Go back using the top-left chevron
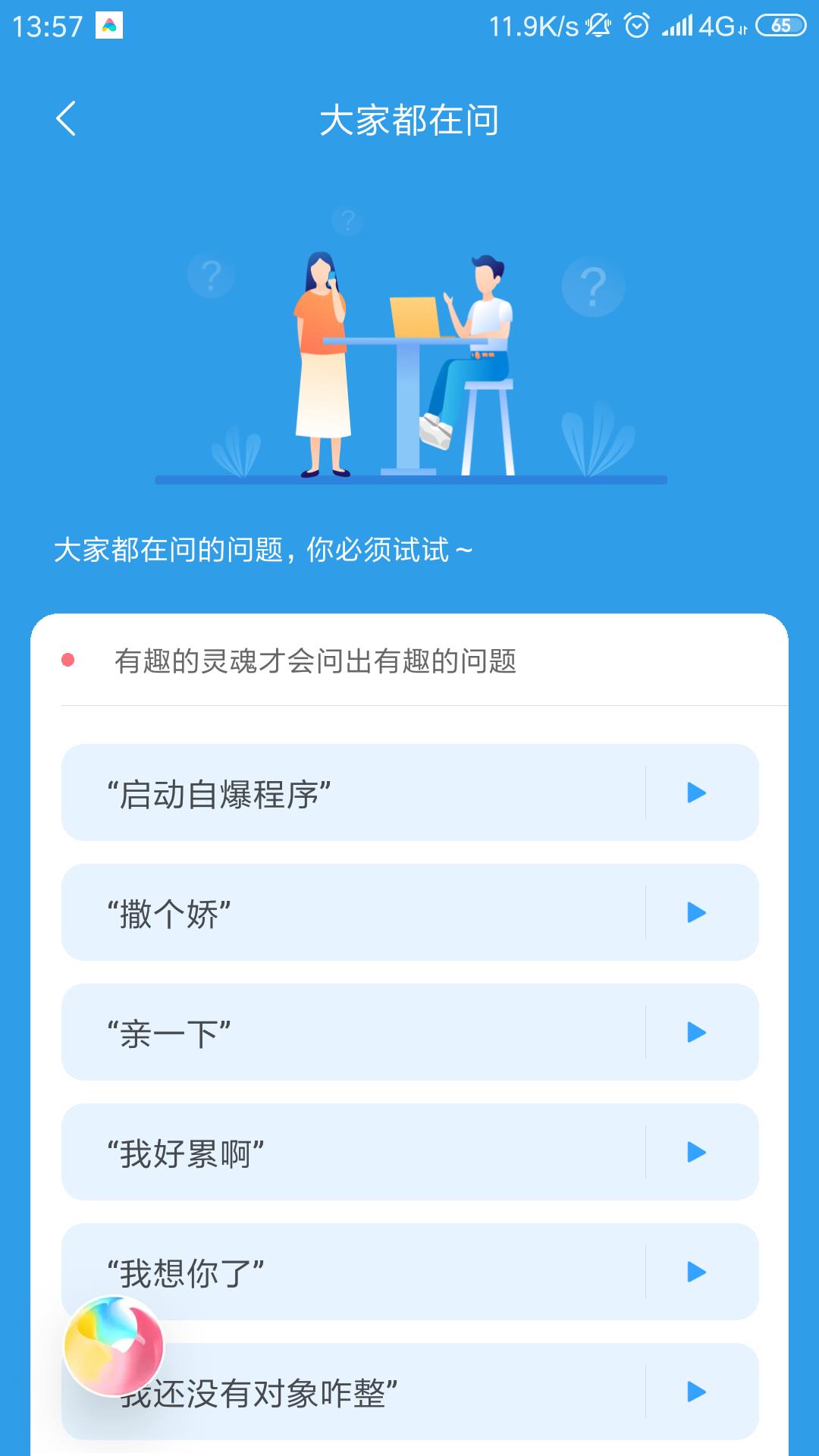The width and height of the screenshot is (819, 1456). pyautogui.click(x=67, y=118)
